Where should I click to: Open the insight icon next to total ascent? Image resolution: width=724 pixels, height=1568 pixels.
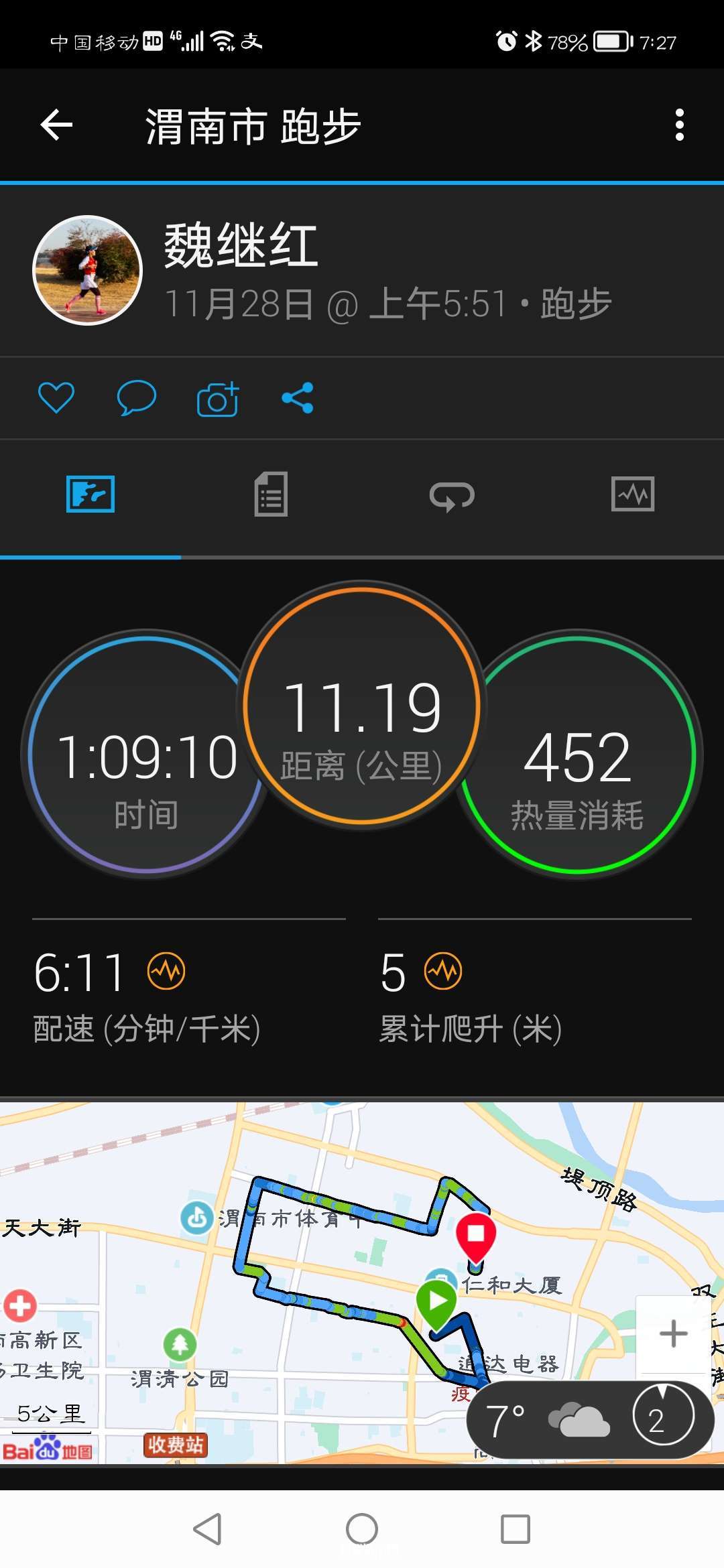click(444, 972)
